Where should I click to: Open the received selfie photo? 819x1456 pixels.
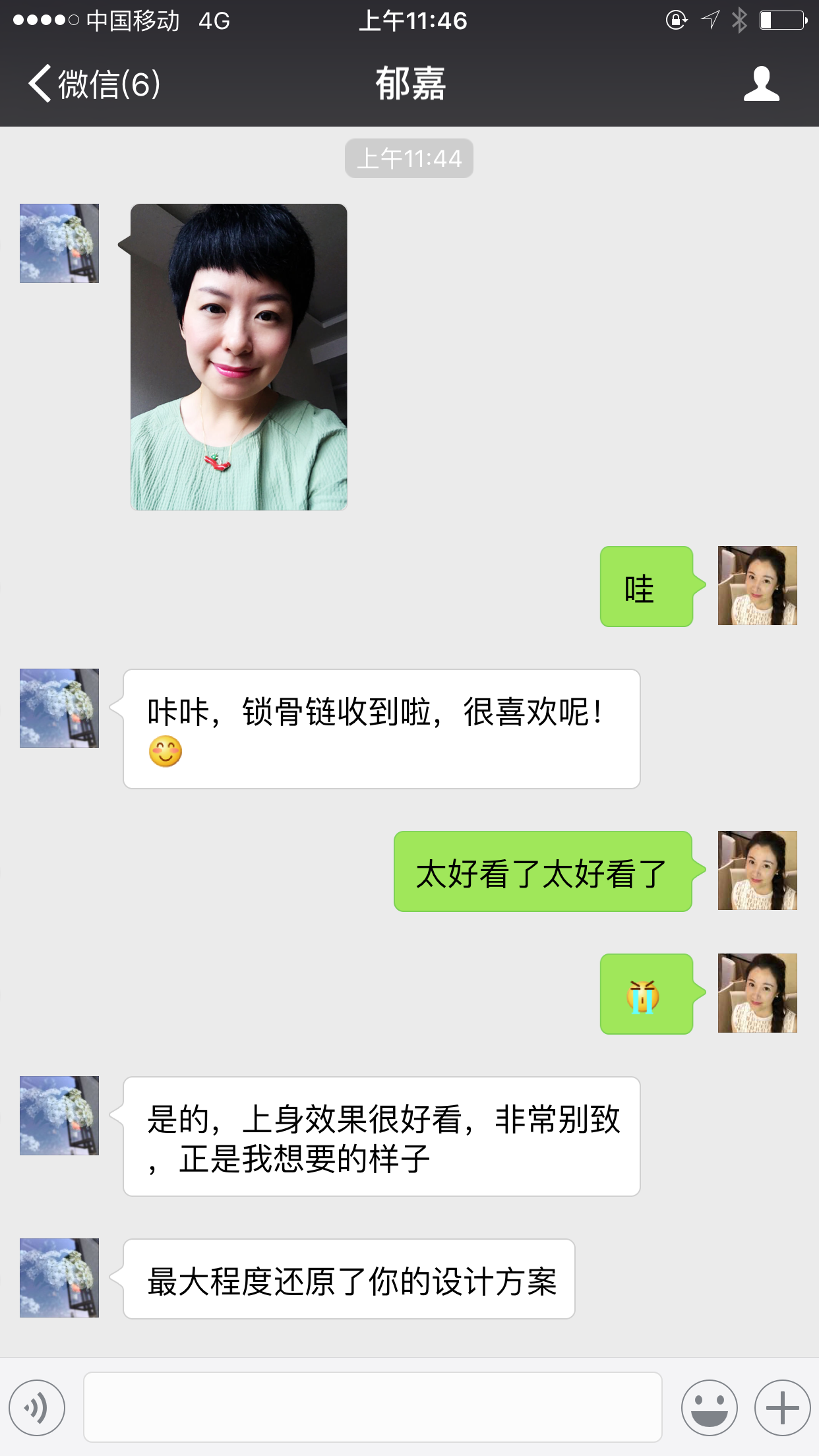click(x=239, y=357)
